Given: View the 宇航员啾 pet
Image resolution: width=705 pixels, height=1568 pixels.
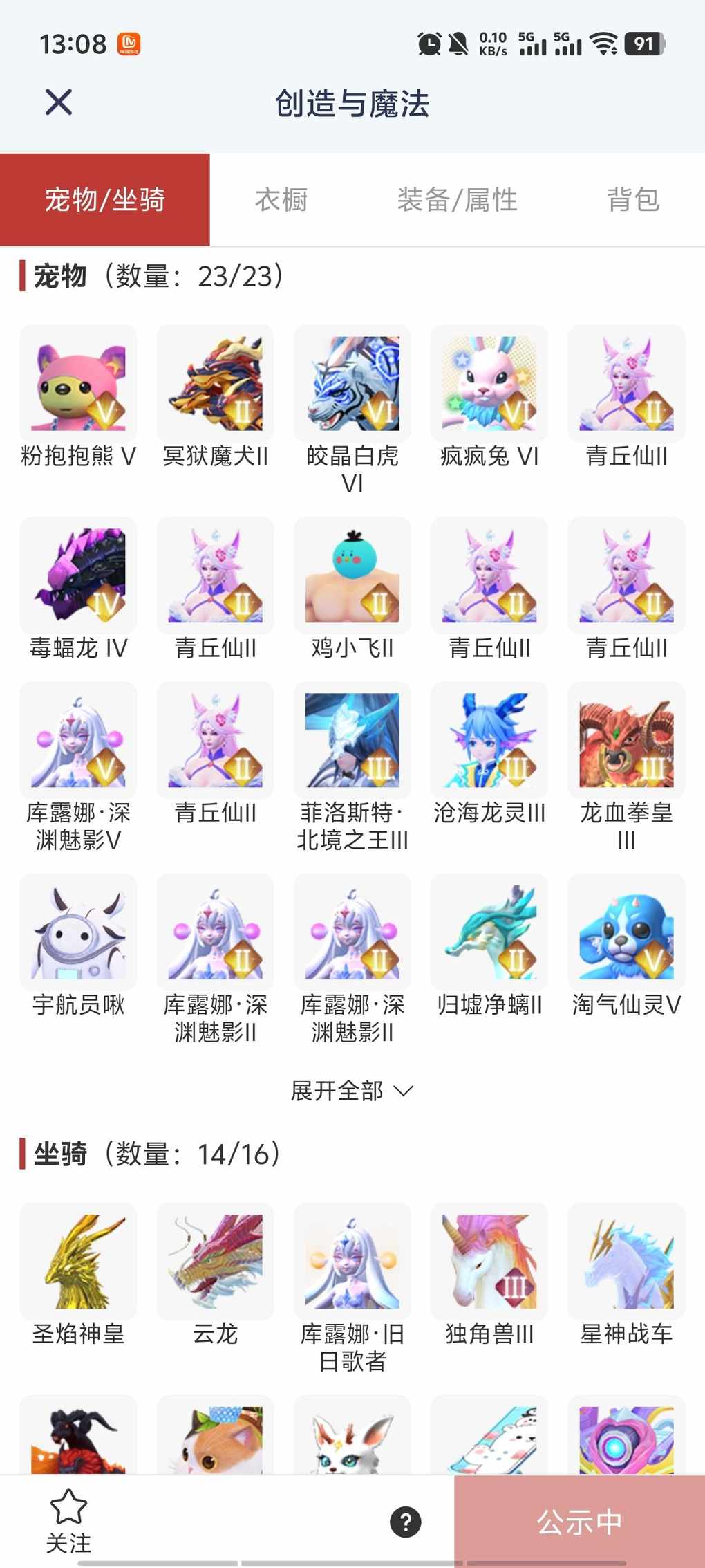Looking at the screenshot, I should tap(78, 932).
